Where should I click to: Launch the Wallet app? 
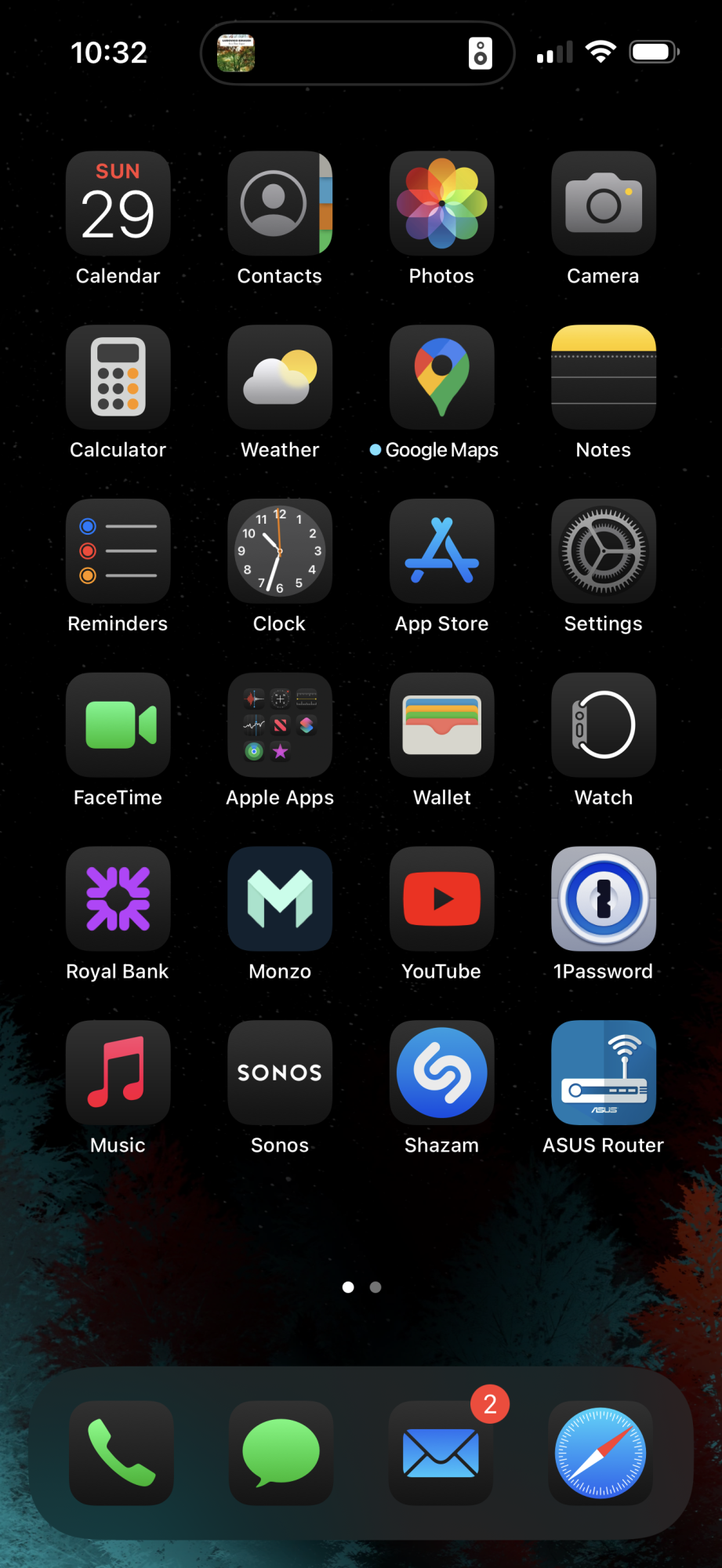[x=441, y=725]
